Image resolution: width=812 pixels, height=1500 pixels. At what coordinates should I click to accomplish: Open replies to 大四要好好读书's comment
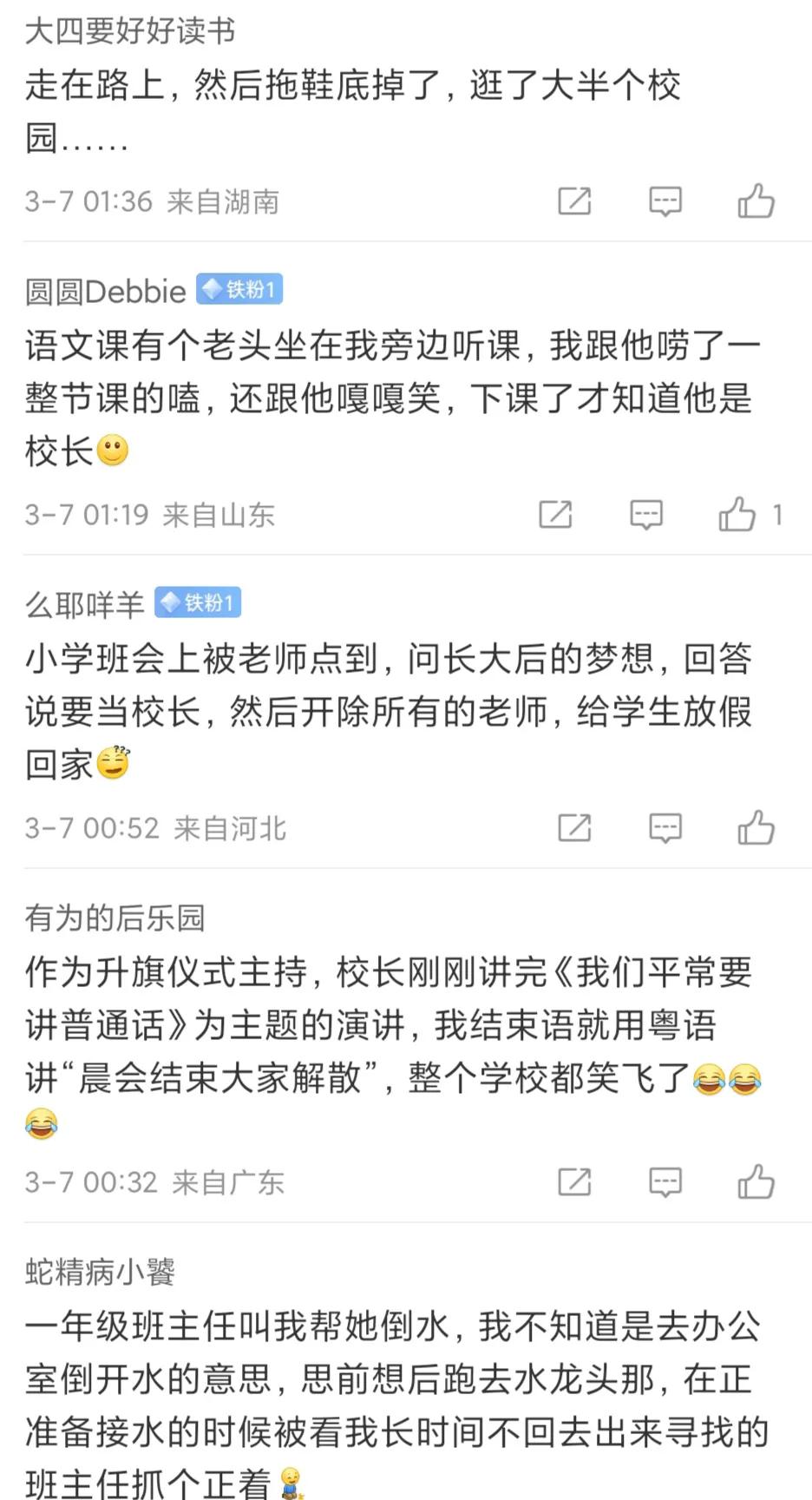[x=665, y=201]
